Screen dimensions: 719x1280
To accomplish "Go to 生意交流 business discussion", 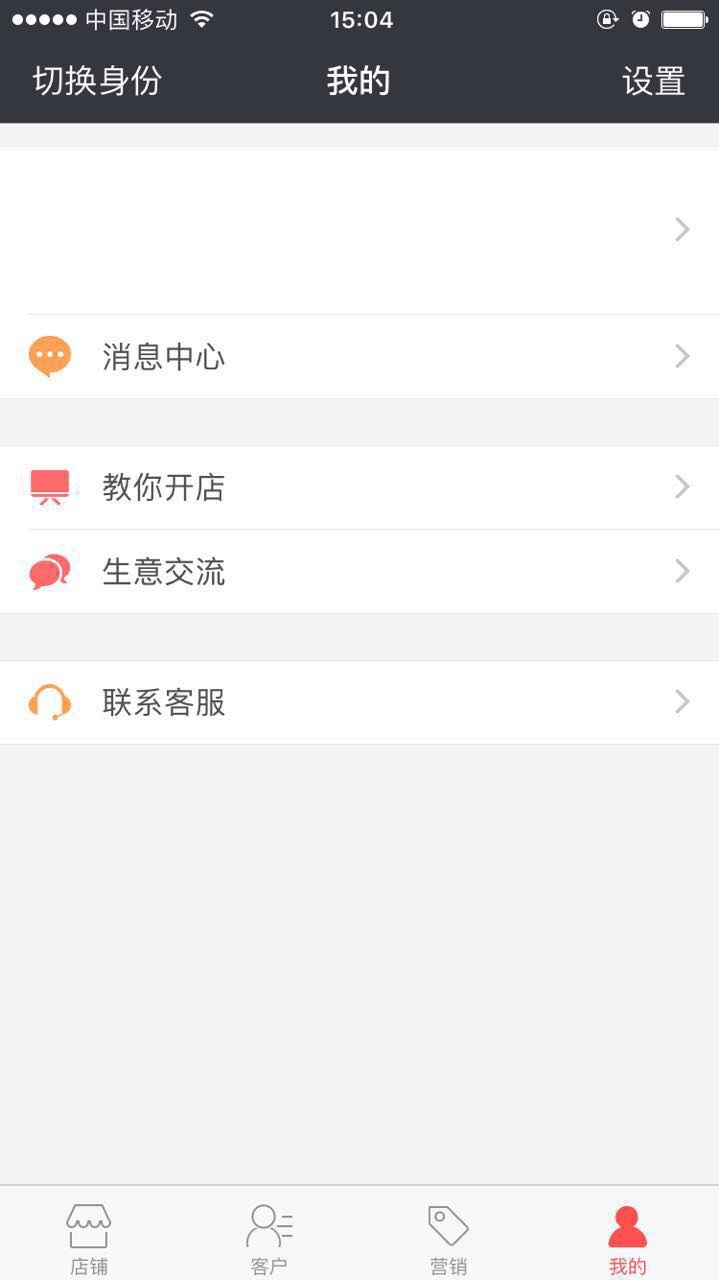I will [359, 572].
